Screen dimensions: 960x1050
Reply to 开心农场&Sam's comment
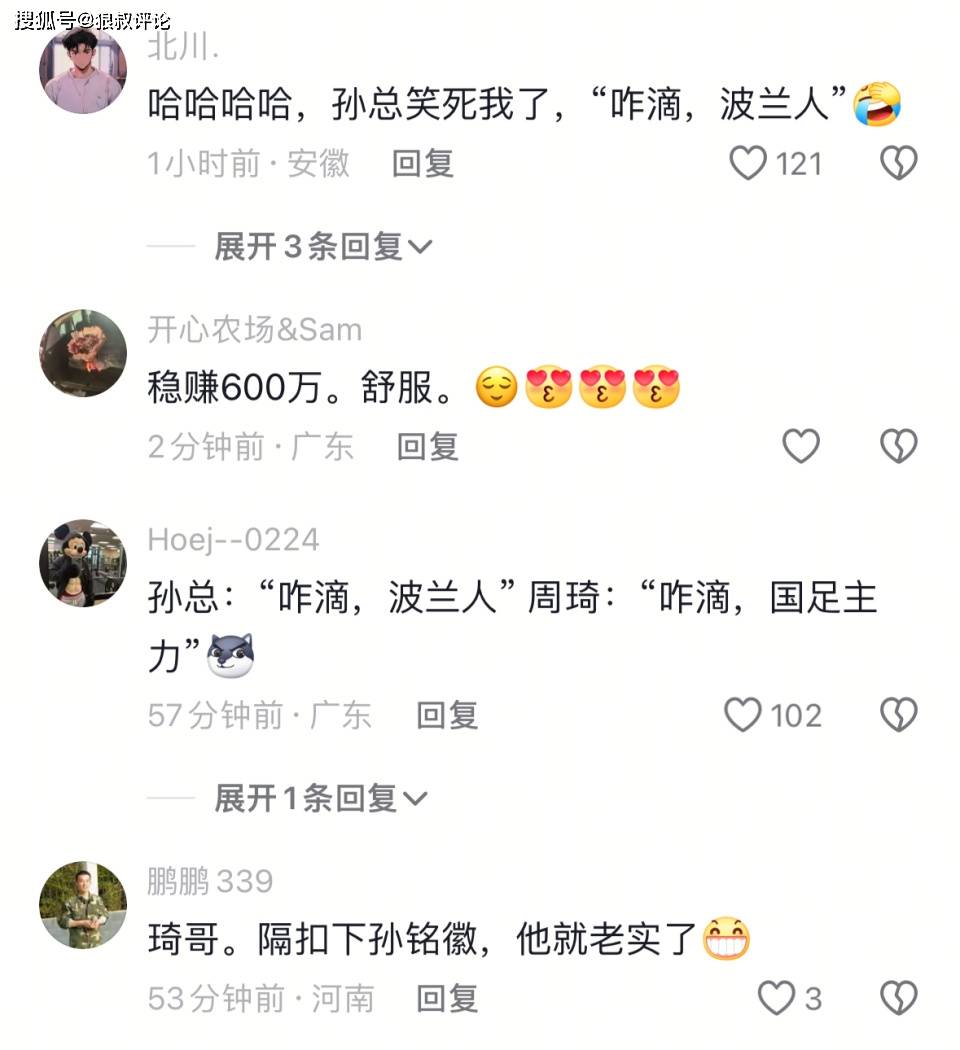pos(428,447)
